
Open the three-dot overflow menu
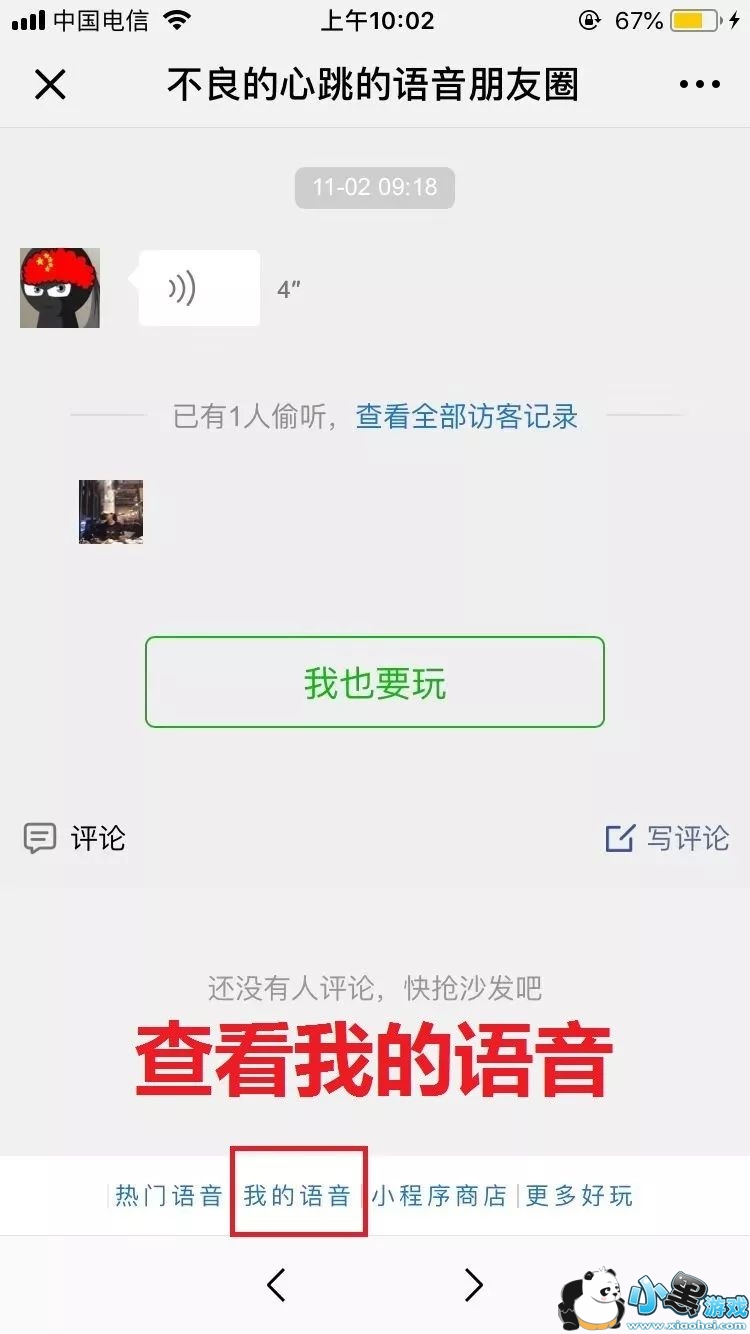(x=700, y=85)
